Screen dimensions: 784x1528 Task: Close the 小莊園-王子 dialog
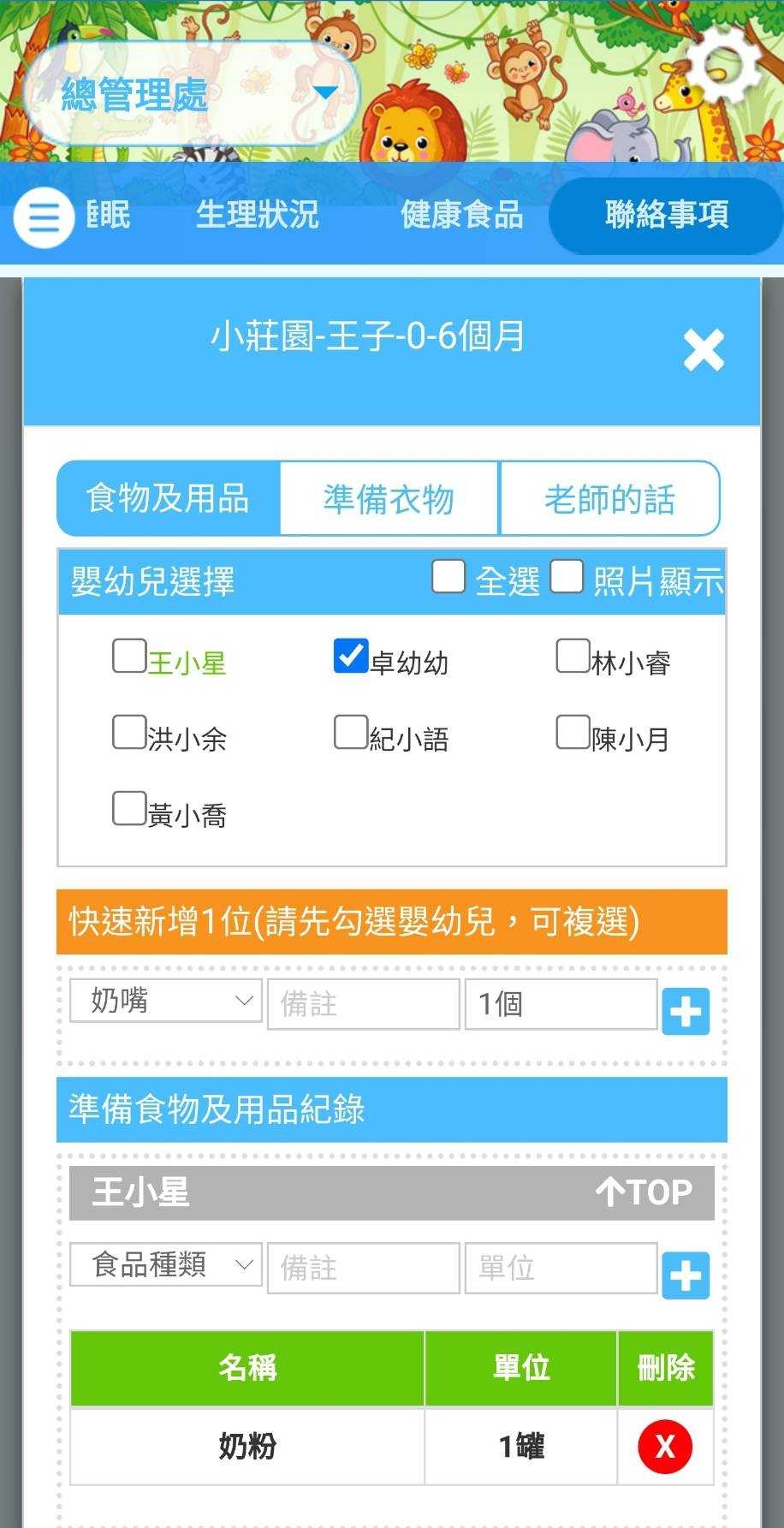(x=704, y=350)
